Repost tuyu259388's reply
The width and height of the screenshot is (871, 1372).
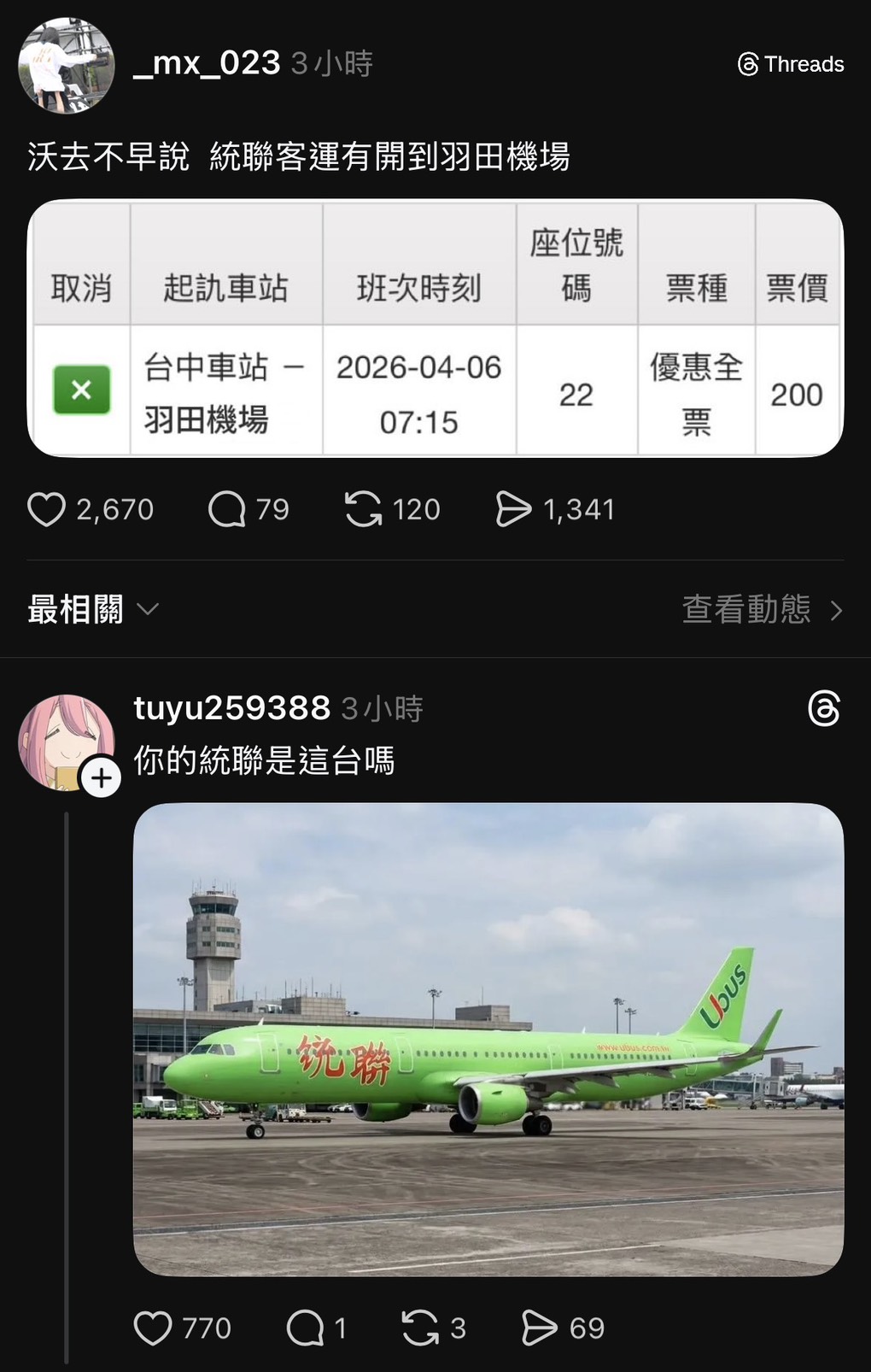(420, 1328)
